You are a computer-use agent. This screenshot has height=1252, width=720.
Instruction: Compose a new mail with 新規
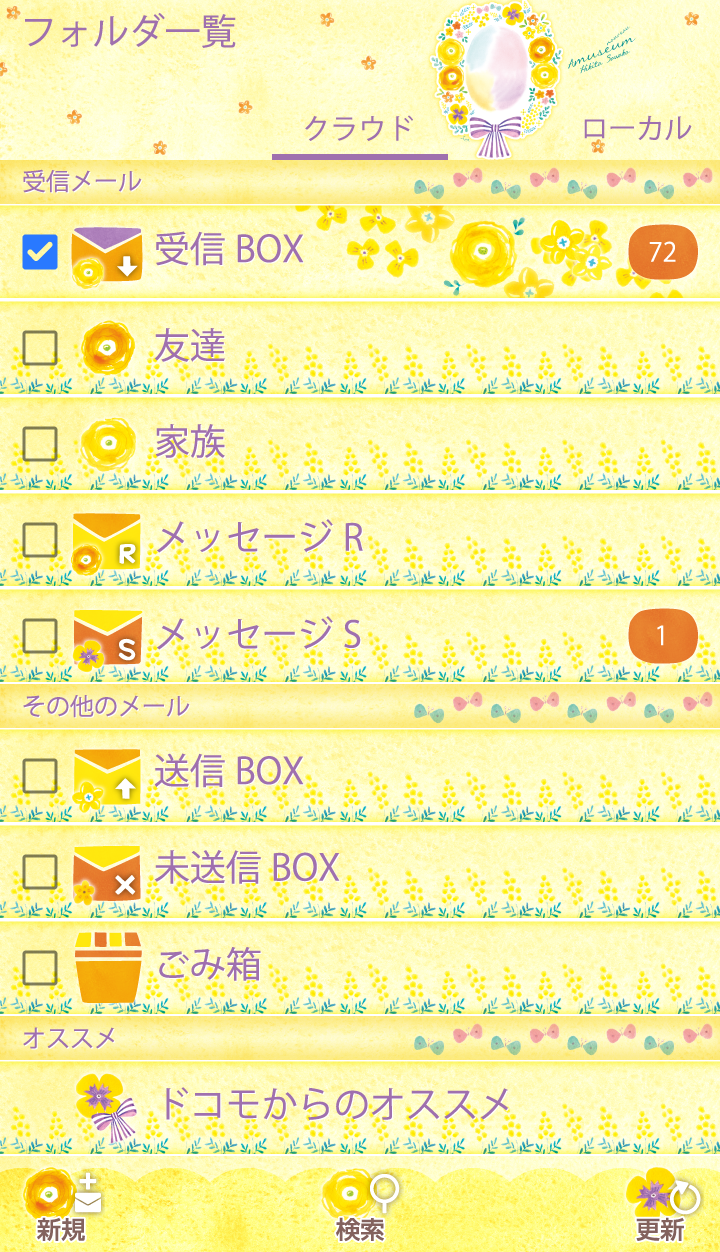pos(62,1206)
